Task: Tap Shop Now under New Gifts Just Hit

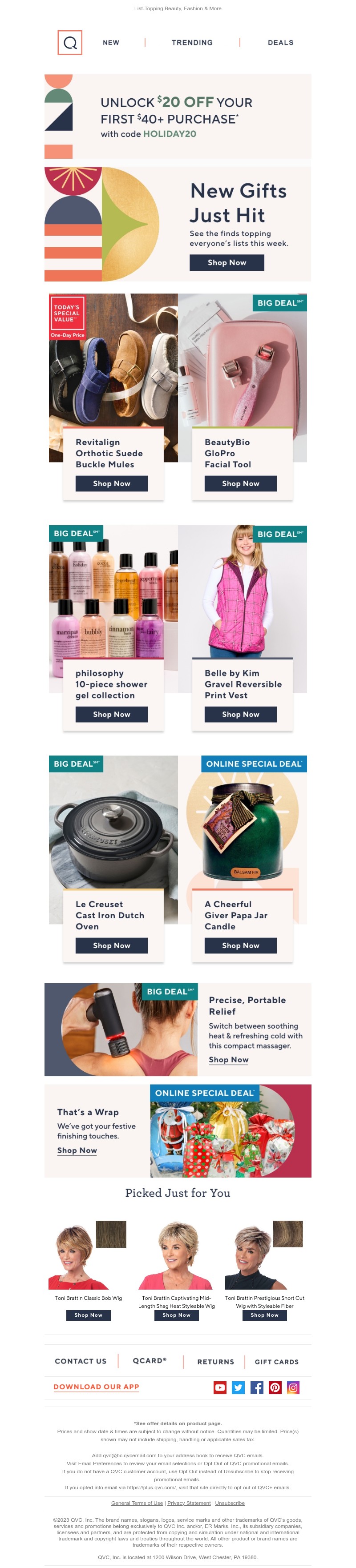Action: click(227, 262)
